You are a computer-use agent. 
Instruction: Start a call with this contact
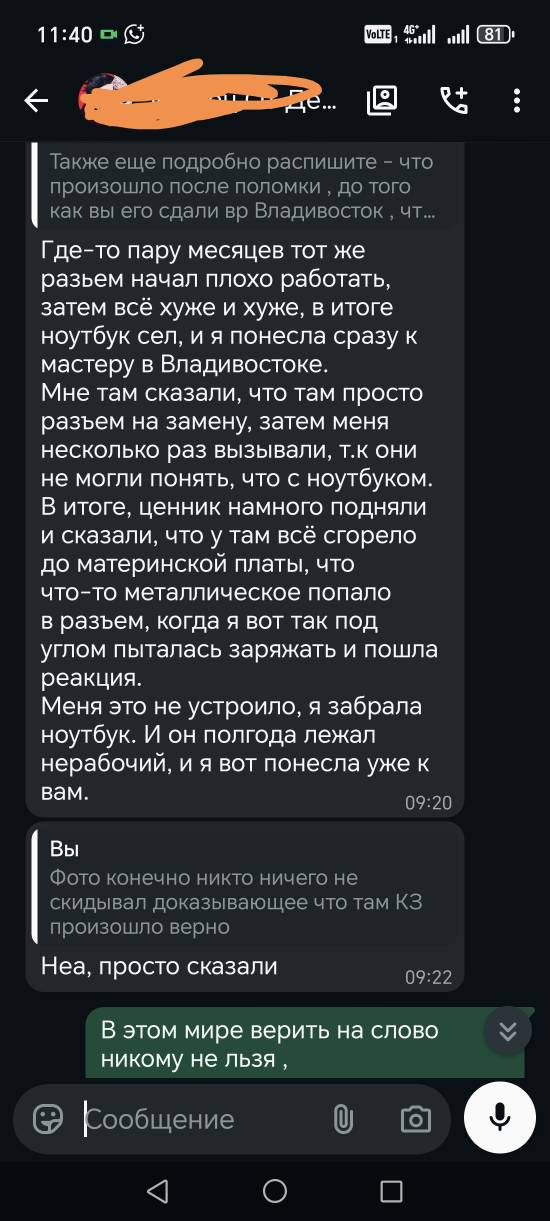tap(453, 100)
